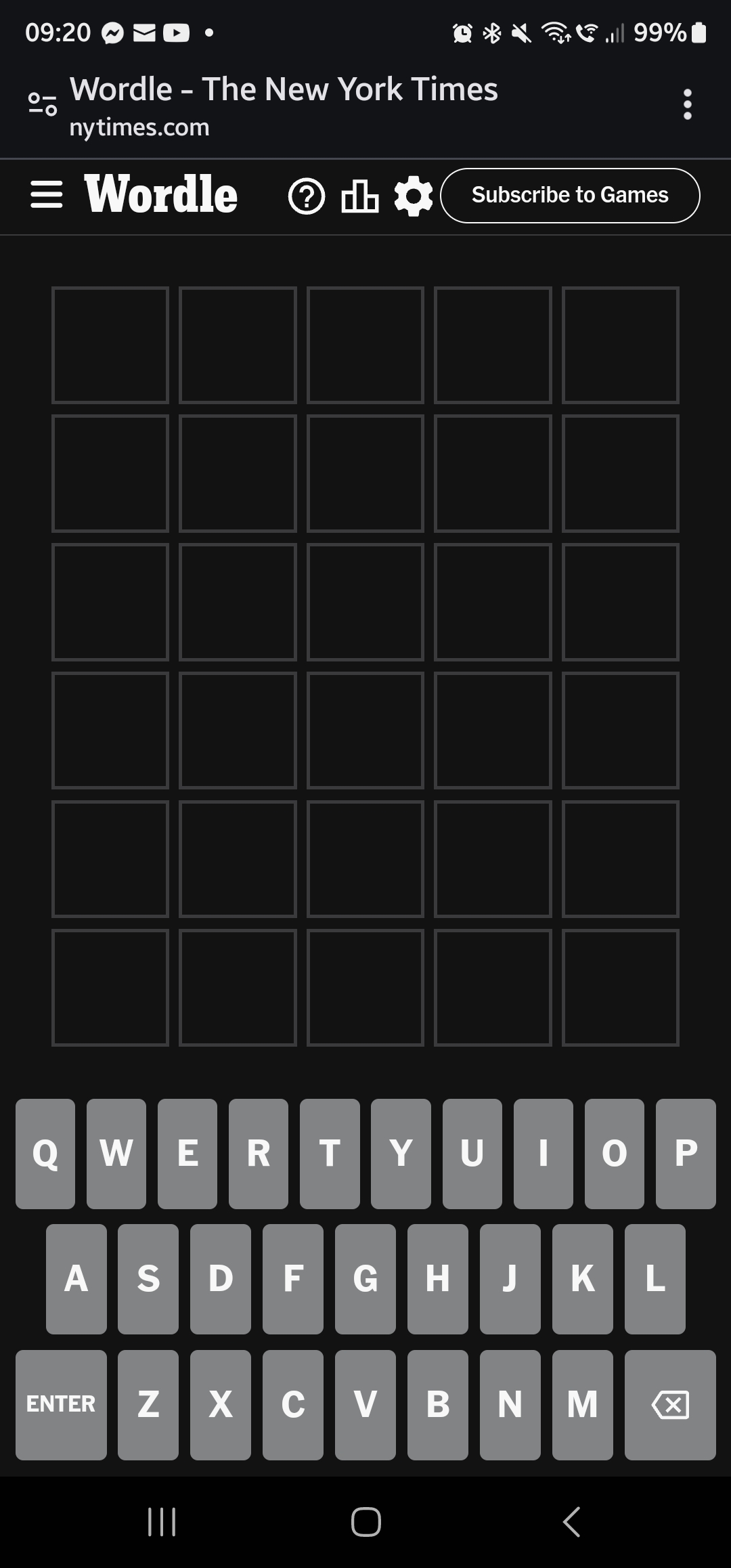Type the letter Q key
This screenshot has height=1568, width=731.
[x=45, y=1154]
